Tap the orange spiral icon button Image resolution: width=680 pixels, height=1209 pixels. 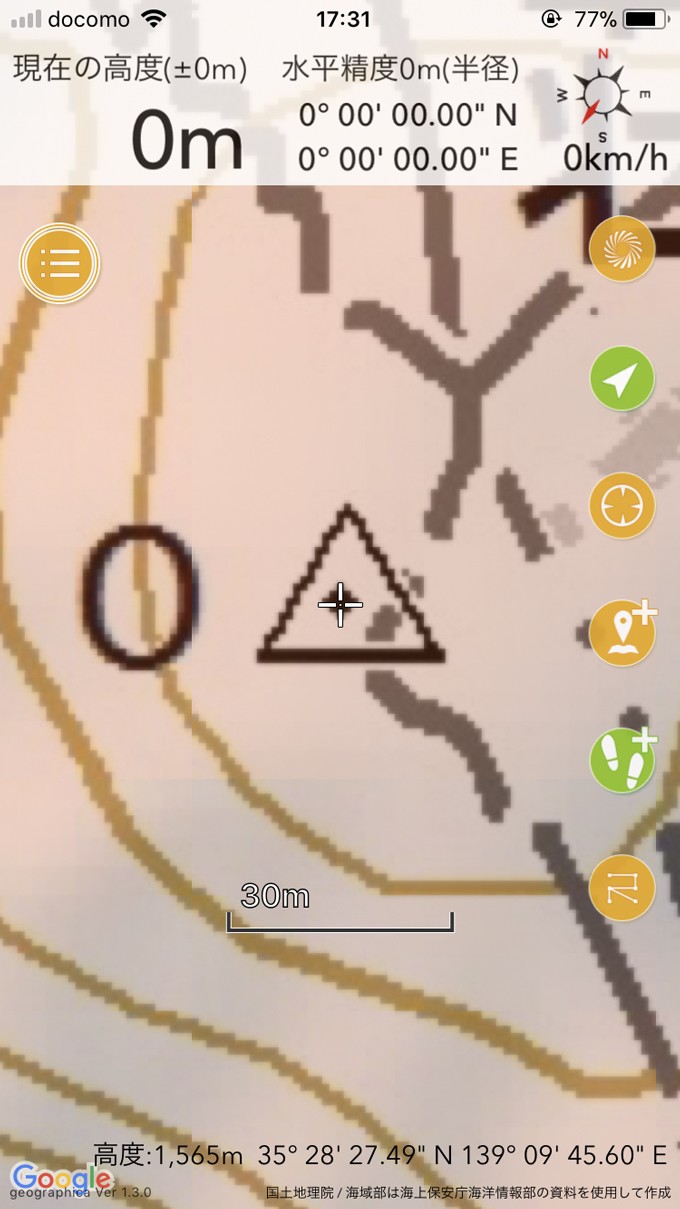coord(621,250)
